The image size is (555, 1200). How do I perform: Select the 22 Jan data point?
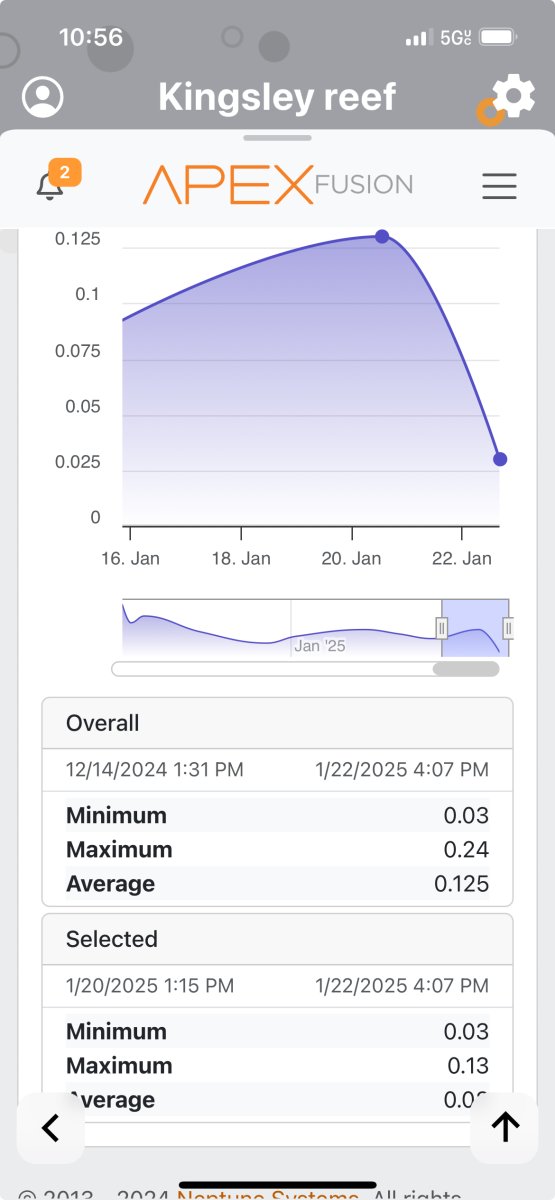500,459
